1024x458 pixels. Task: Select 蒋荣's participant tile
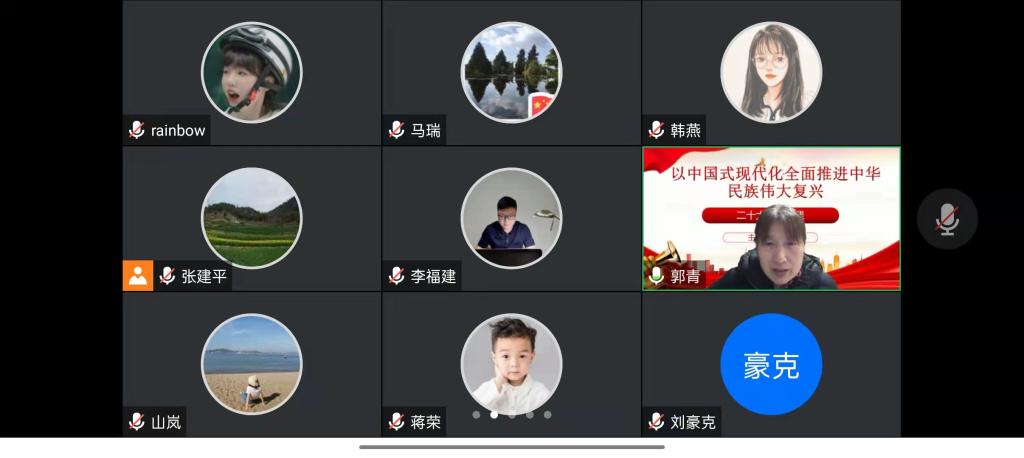[x=511, y=364]
